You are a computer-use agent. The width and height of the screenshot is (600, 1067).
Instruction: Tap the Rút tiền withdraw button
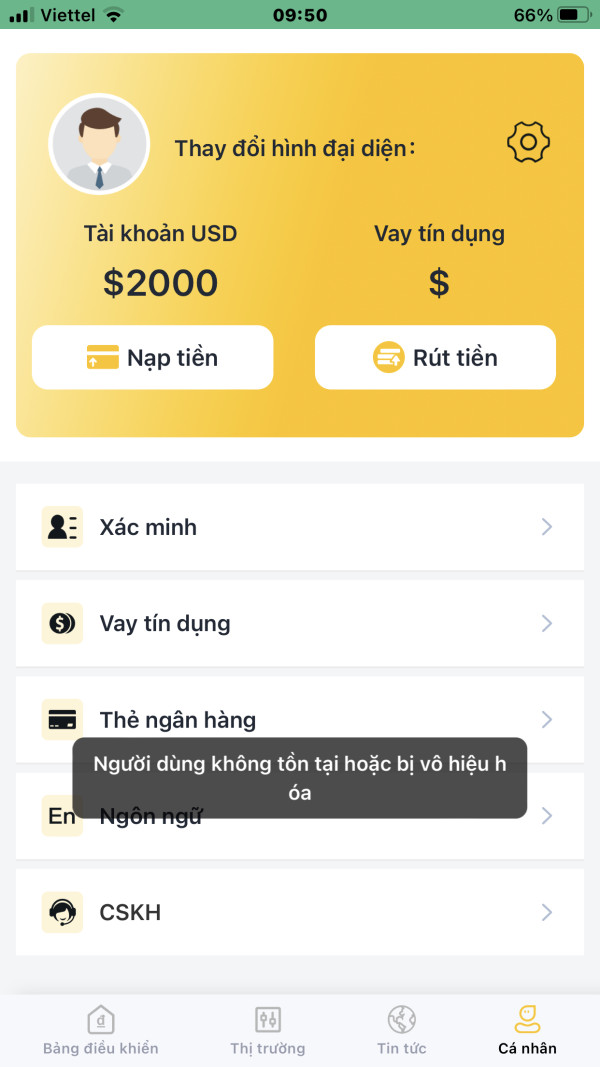pyautogui.click(x=435, y=357)
